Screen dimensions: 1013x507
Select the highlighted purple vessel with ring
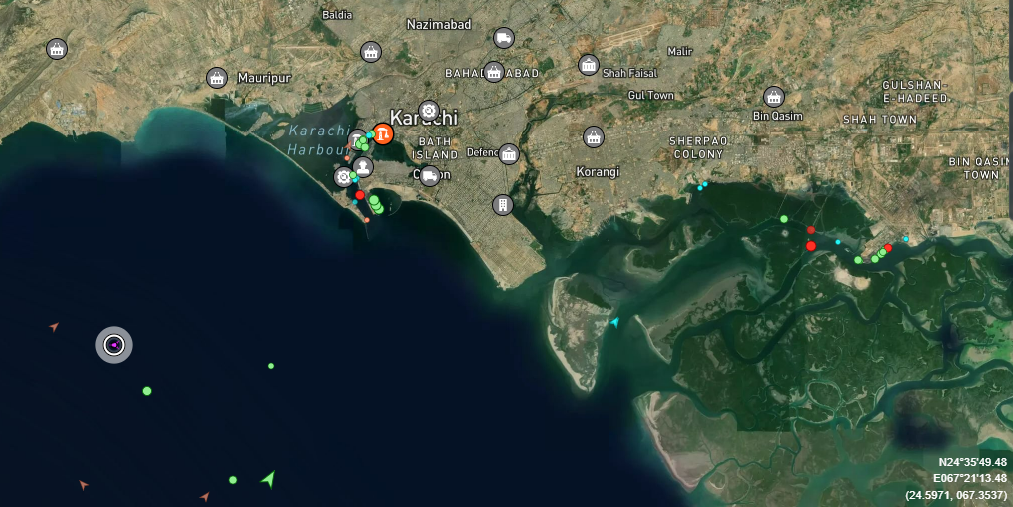pos(114,345)
